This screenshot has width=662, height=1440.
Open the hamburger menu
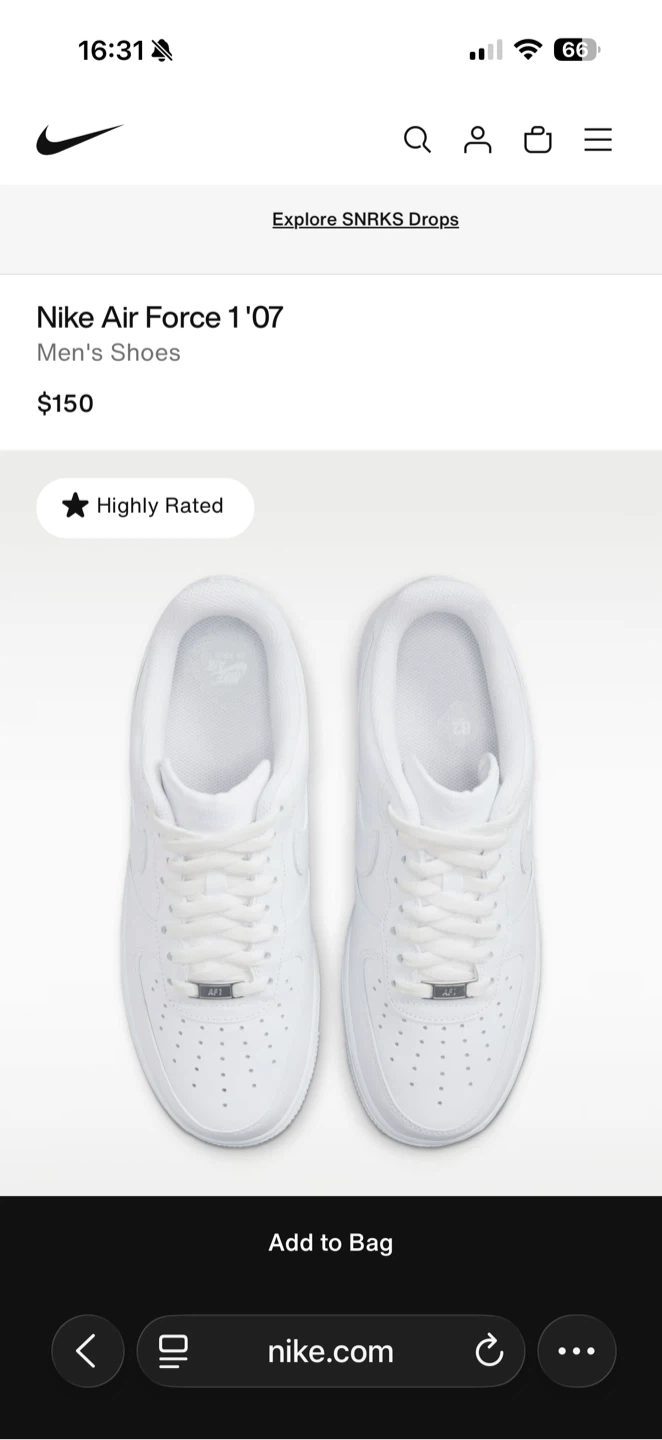coord(598,139)
